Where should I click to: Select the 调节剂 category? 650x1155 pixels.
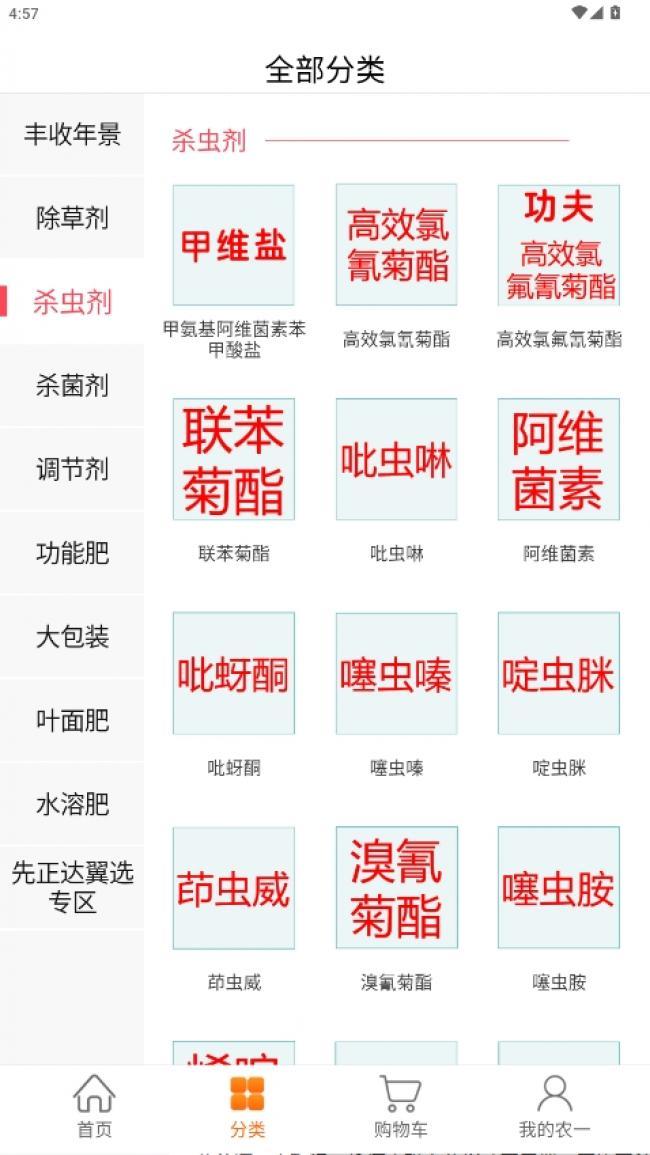(72, 469)
